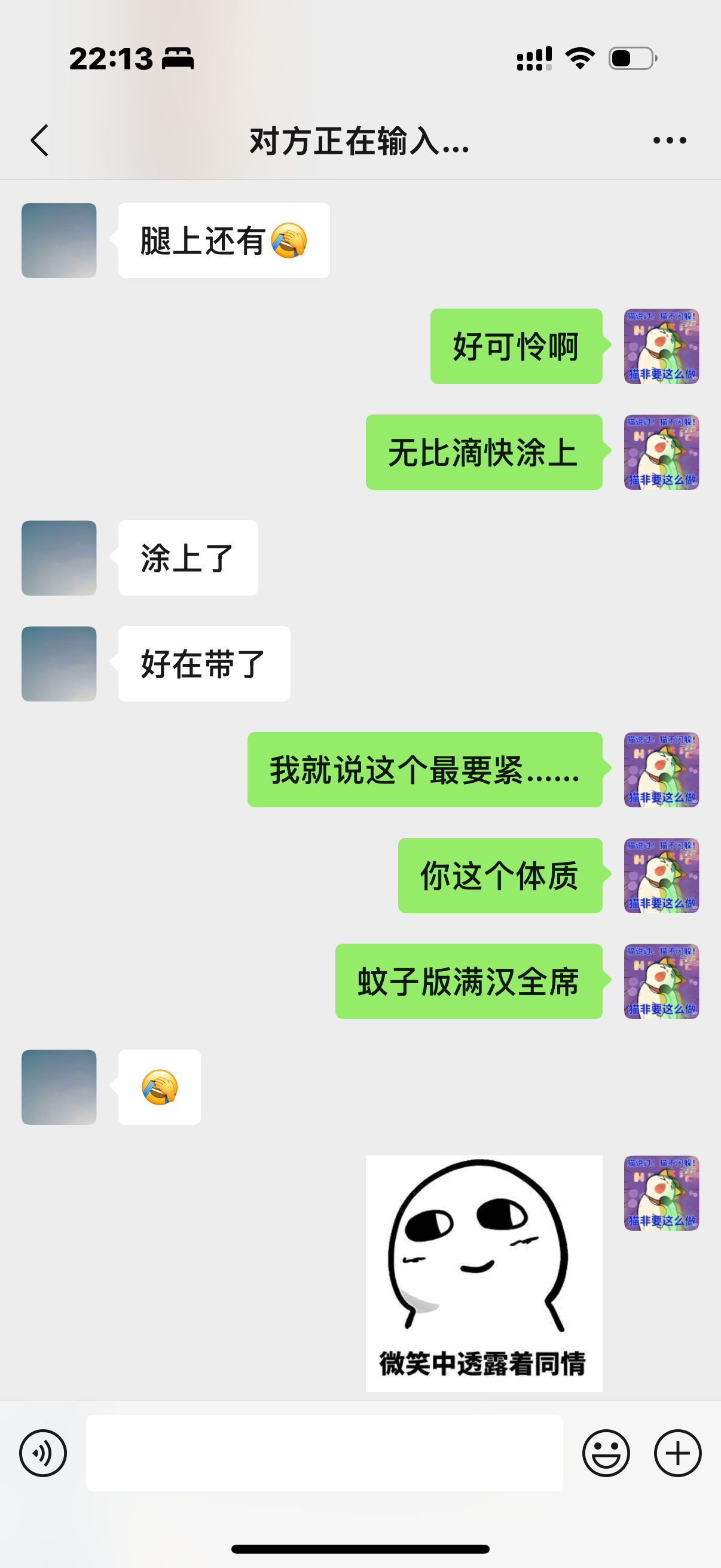Screen dimensions: 721x1568
Task: Open the contact's avatar beside 腿上还有
Action: click(x=59, y=240)
